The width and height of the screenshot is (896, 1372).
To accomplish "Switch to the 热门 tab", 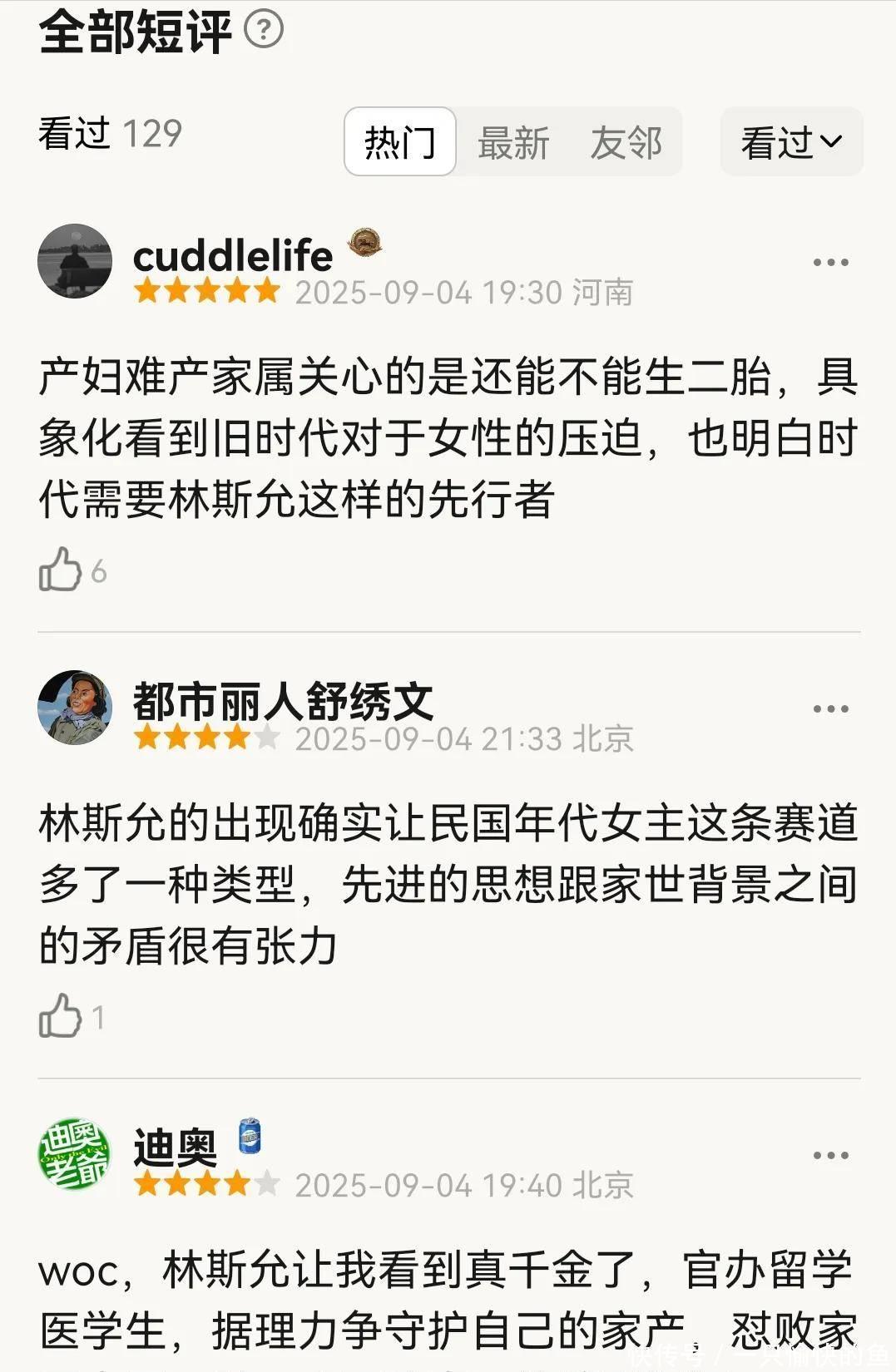I will [x=399, y=142].
